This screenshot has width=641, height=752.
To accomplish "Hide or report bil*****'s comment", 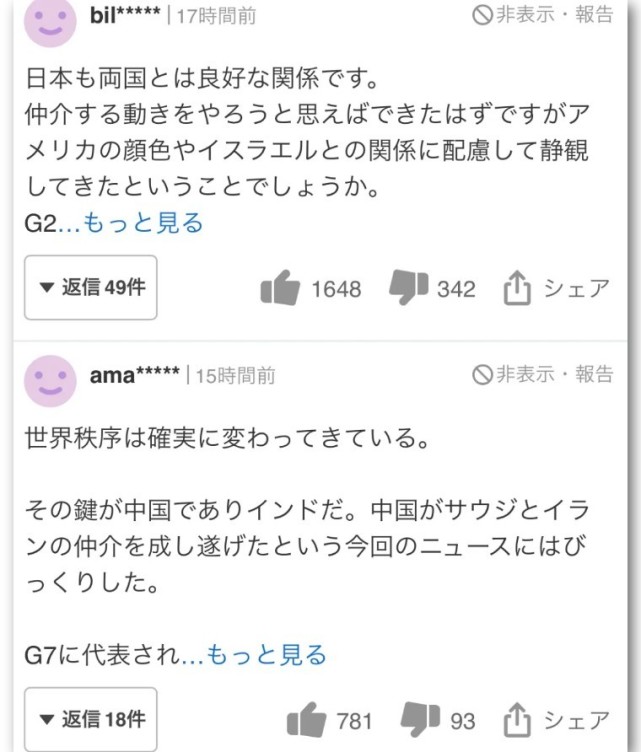I will click(x=543, y=15).
